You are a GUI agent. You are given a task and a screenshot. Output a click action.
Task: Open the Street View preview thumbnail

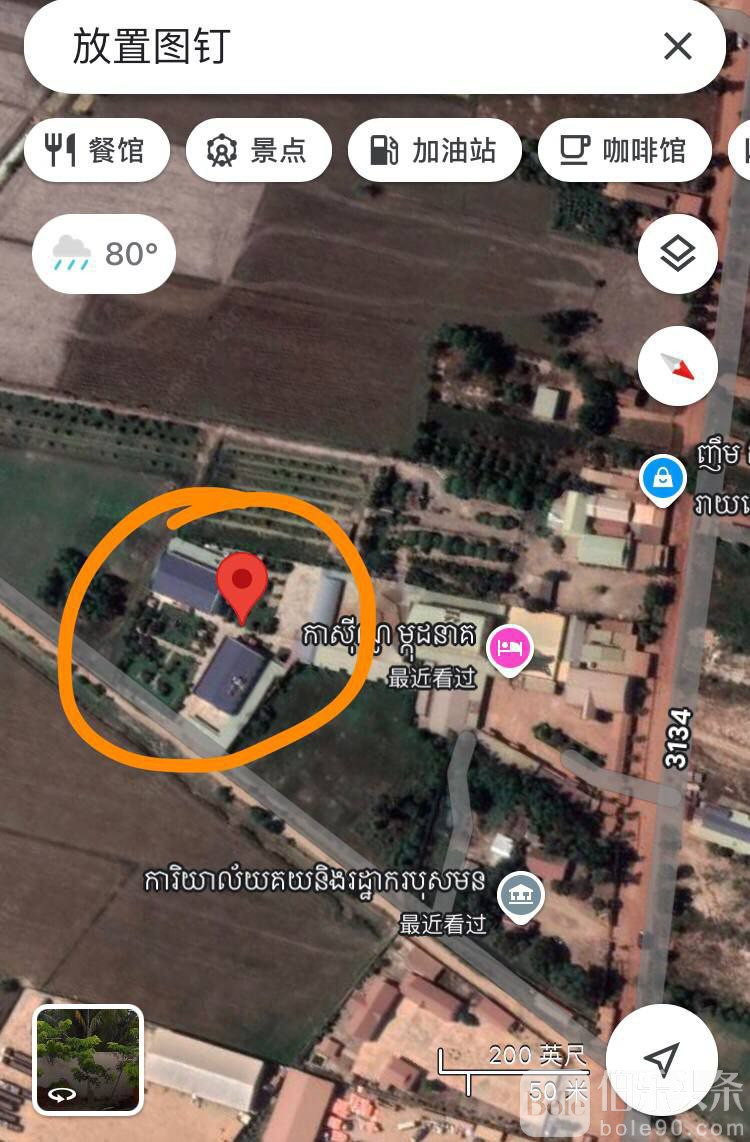coord(88,1059)
